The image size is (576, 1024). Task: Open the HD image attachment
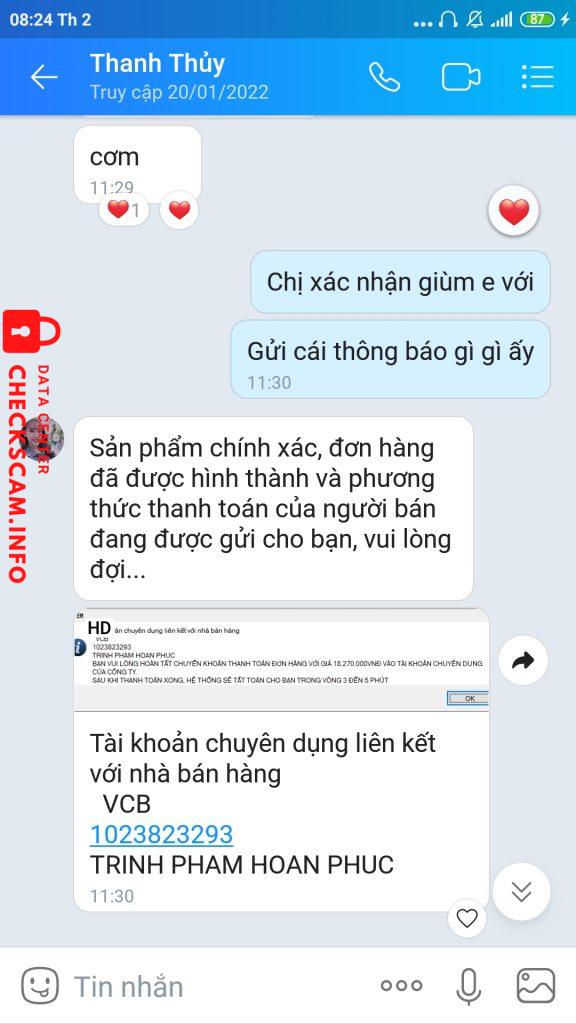point(281,661)
